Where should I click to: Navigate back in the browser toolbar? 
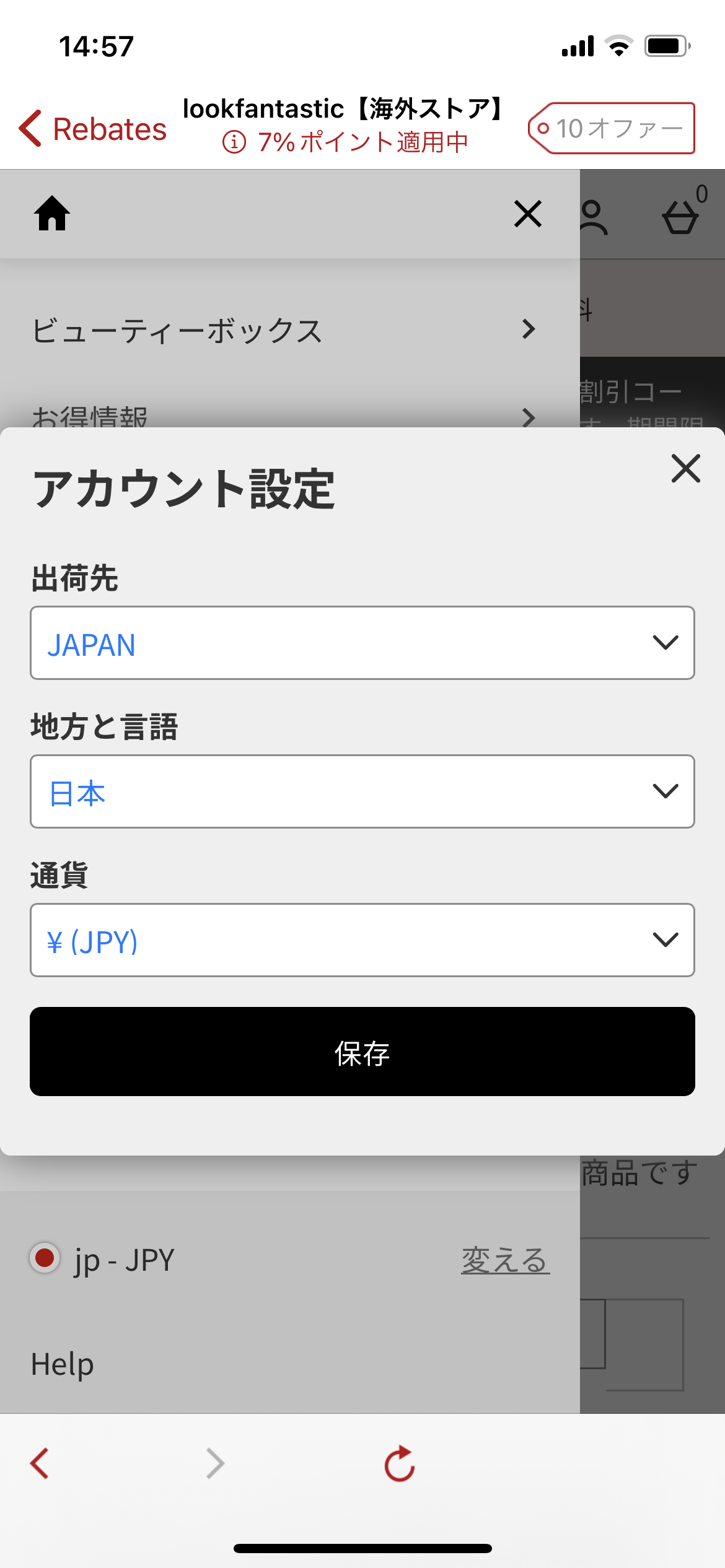(x=40, y=1464)
